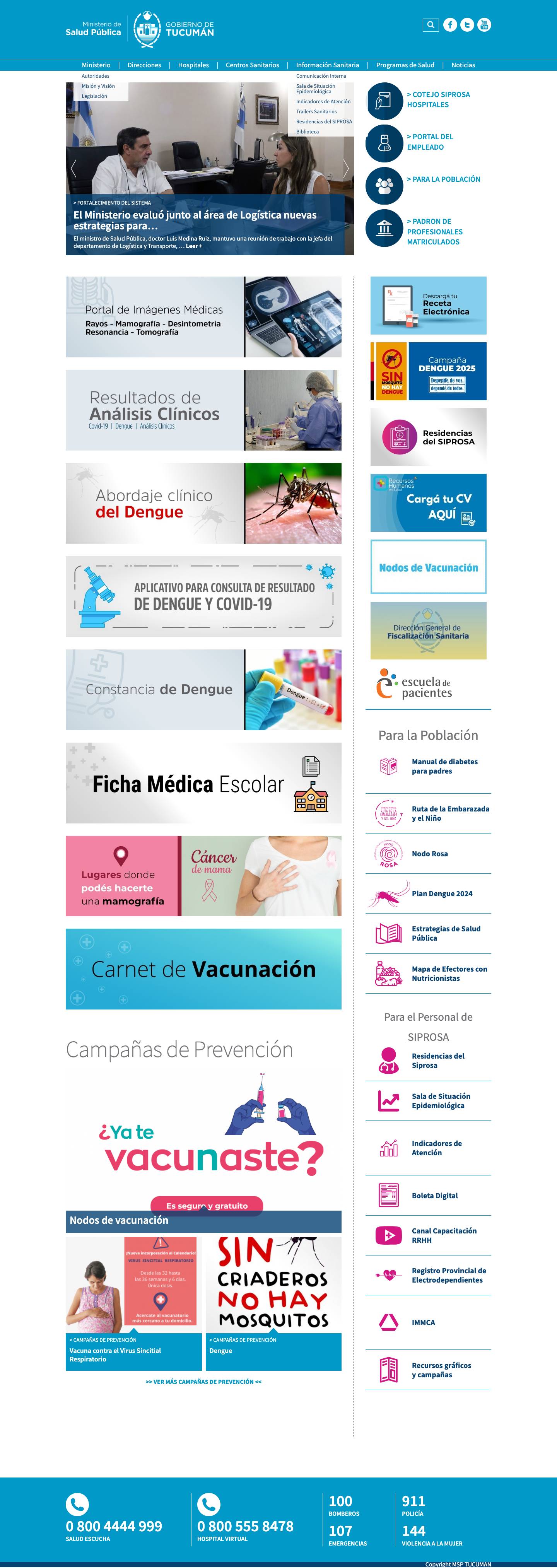Click the Facebook icon in the header

(450, 24)
